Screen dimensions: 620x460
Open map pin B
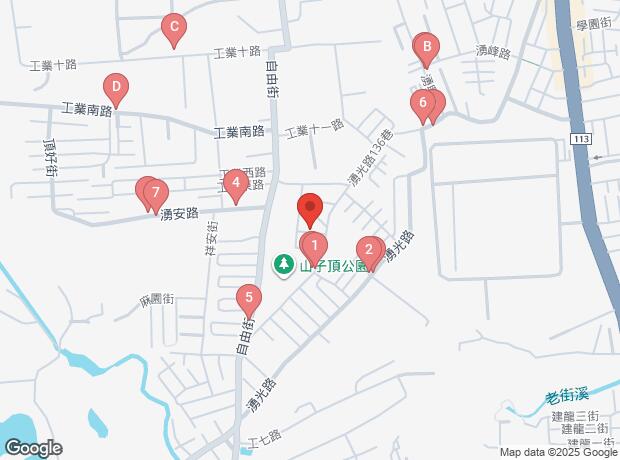pyautogui.click(x=426, y=45)
